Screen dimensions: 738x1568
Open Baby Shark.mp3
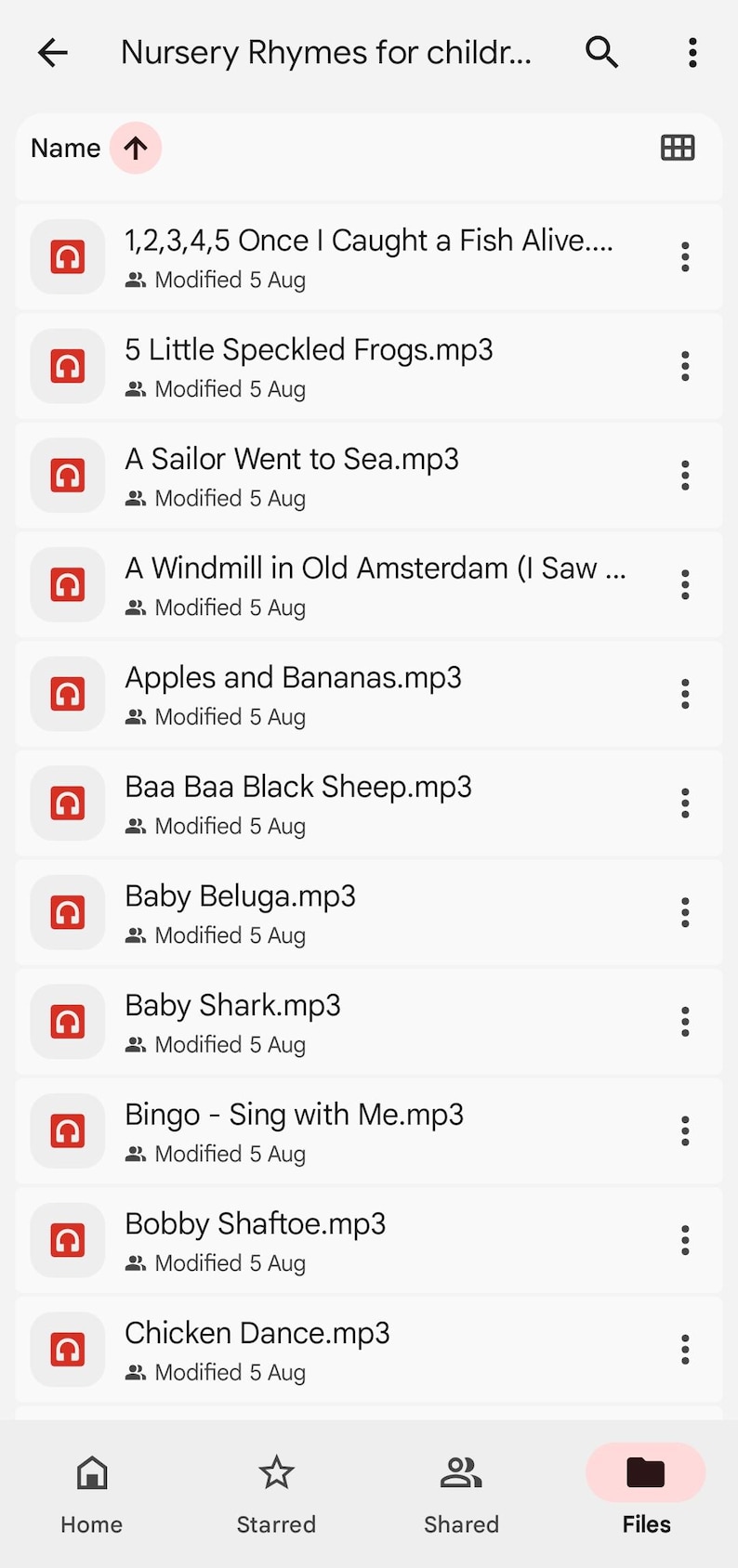click(x=369, y=1022)
